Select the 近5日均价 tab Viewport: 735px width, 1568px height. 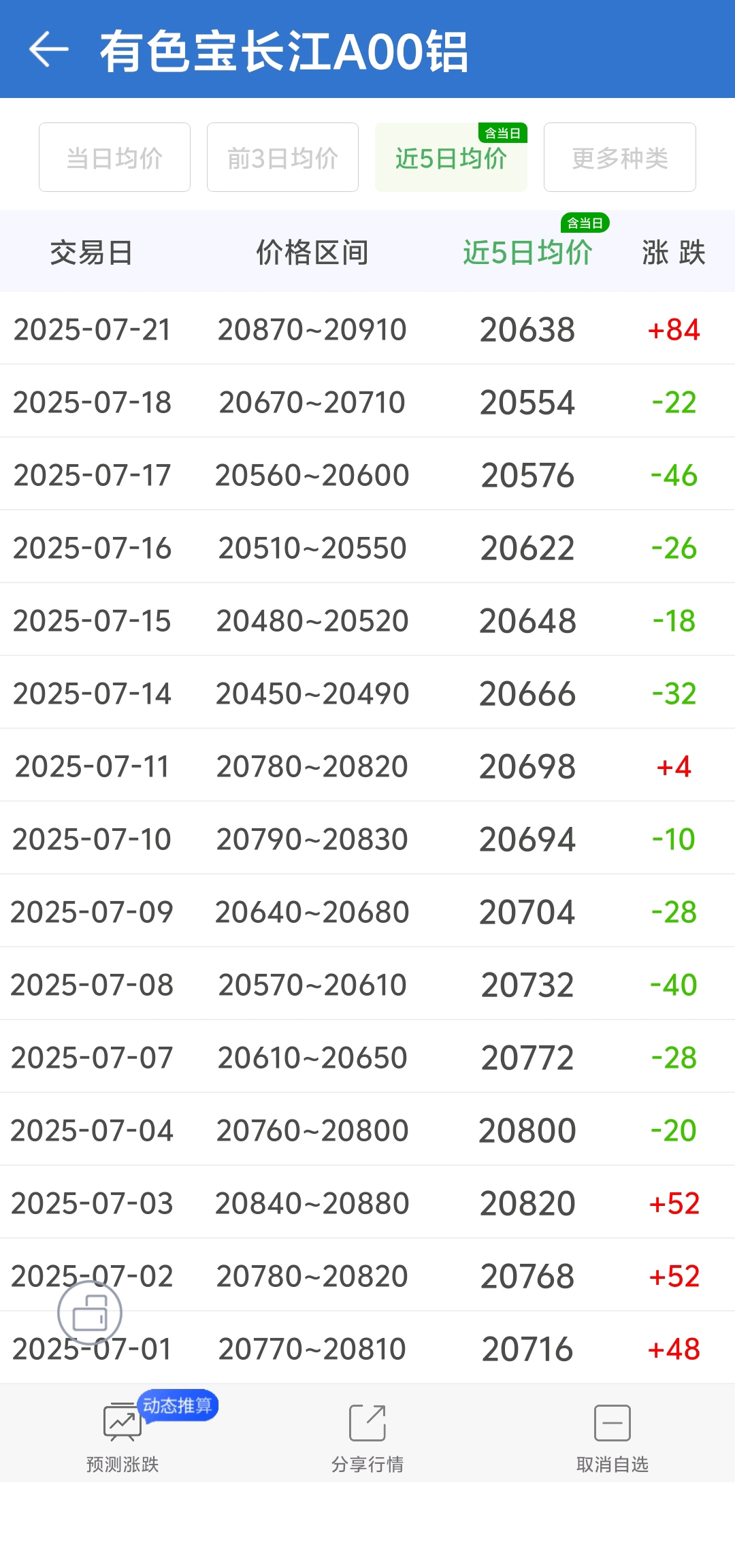click(x=451, y=157)
